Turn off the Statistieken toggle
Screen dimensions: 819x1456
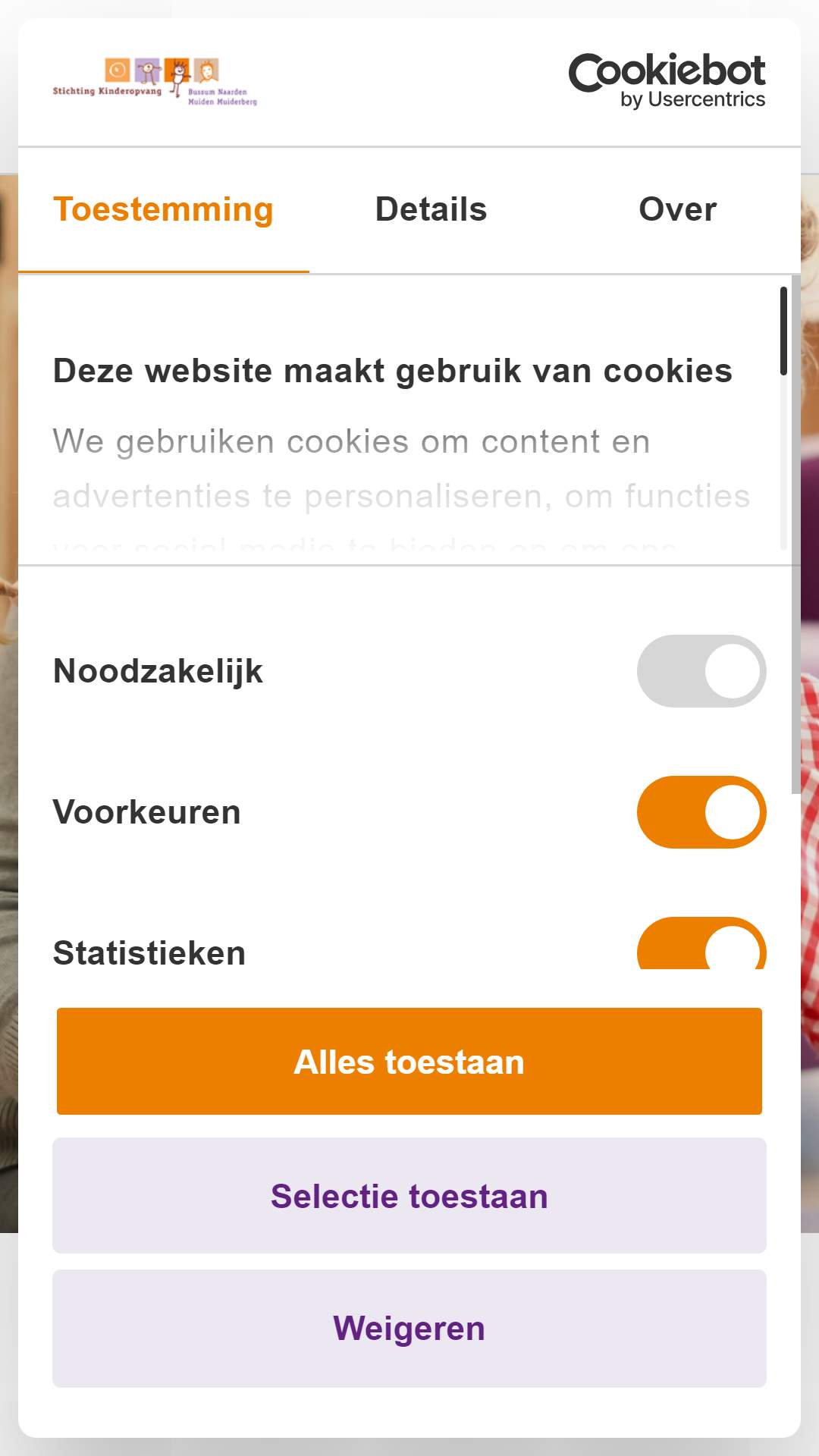coord(701,943)
